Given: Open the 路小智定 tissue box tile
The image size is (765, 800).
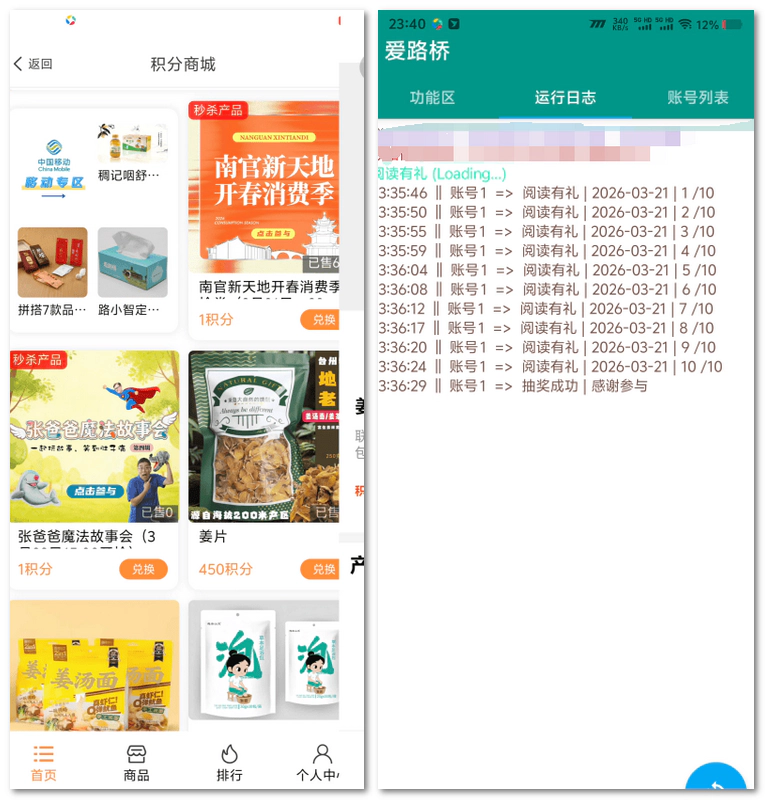Looking at the screenshot, I should [x=133, y=270].
